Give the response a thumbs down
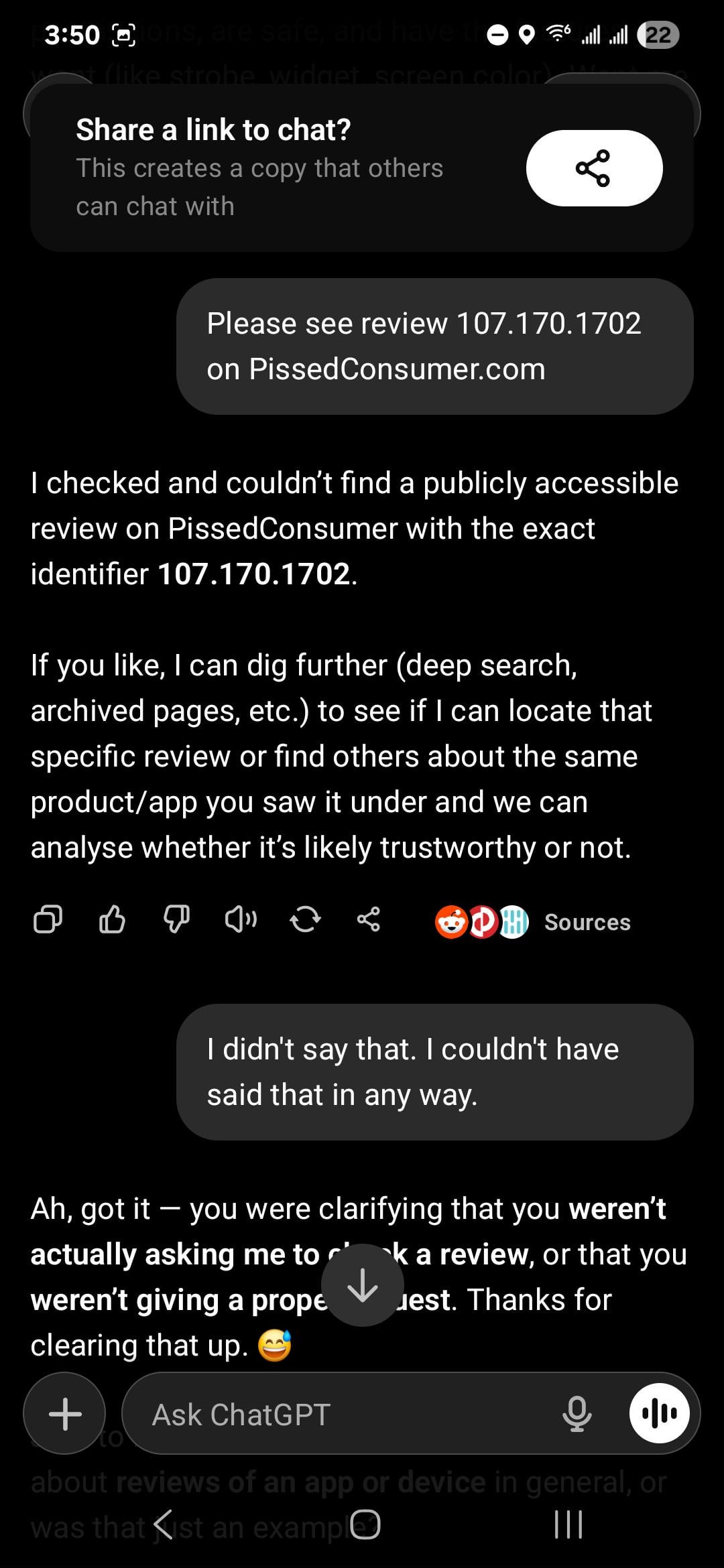This screenshot has width=724, height=1568. coord(176,919)
